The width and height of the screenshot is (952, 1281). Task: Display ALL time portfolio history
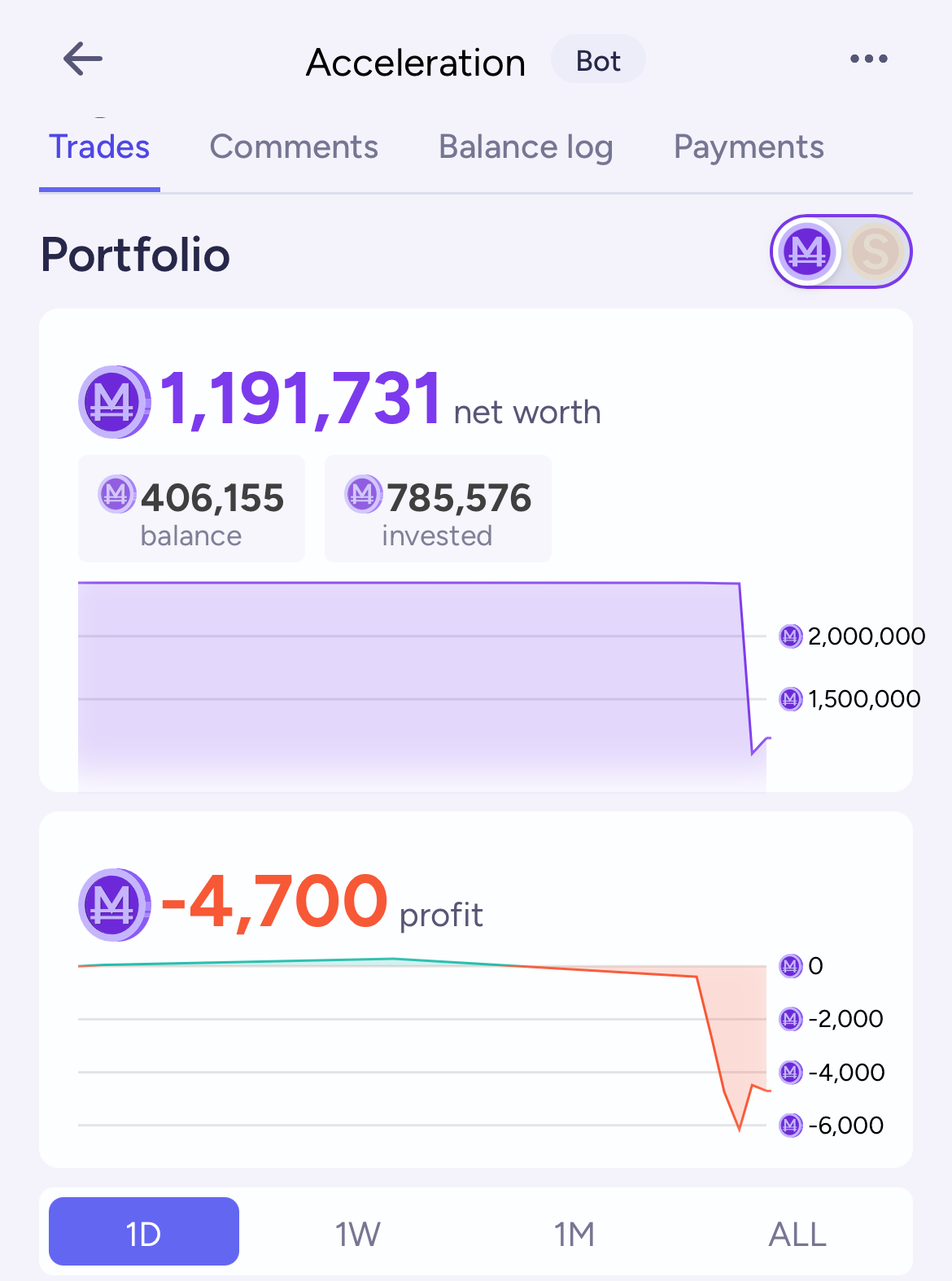point(797,1233)
